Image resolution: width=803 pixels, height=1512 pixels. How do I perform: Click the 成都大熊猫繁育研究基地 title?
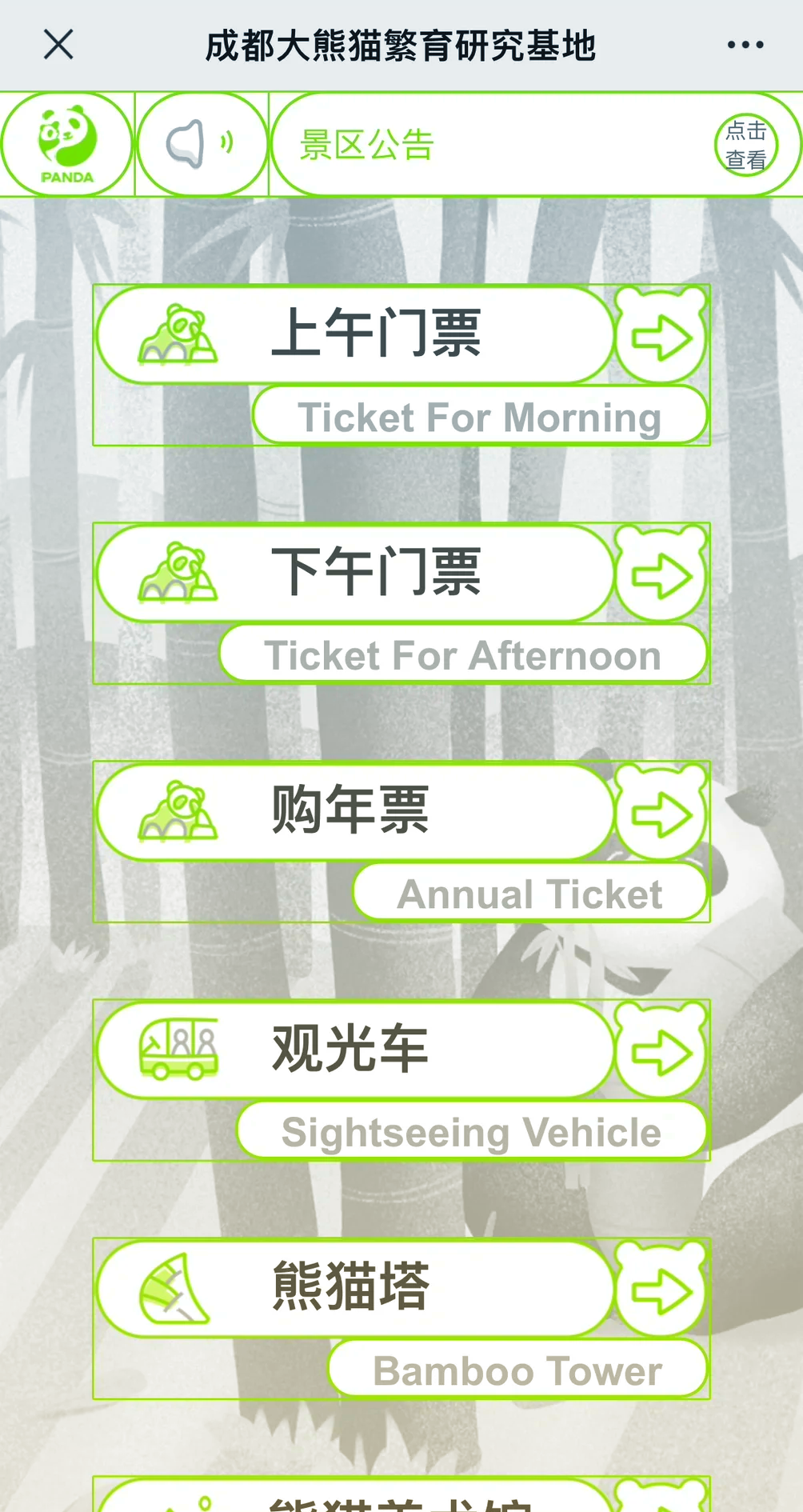coord(401,46)
